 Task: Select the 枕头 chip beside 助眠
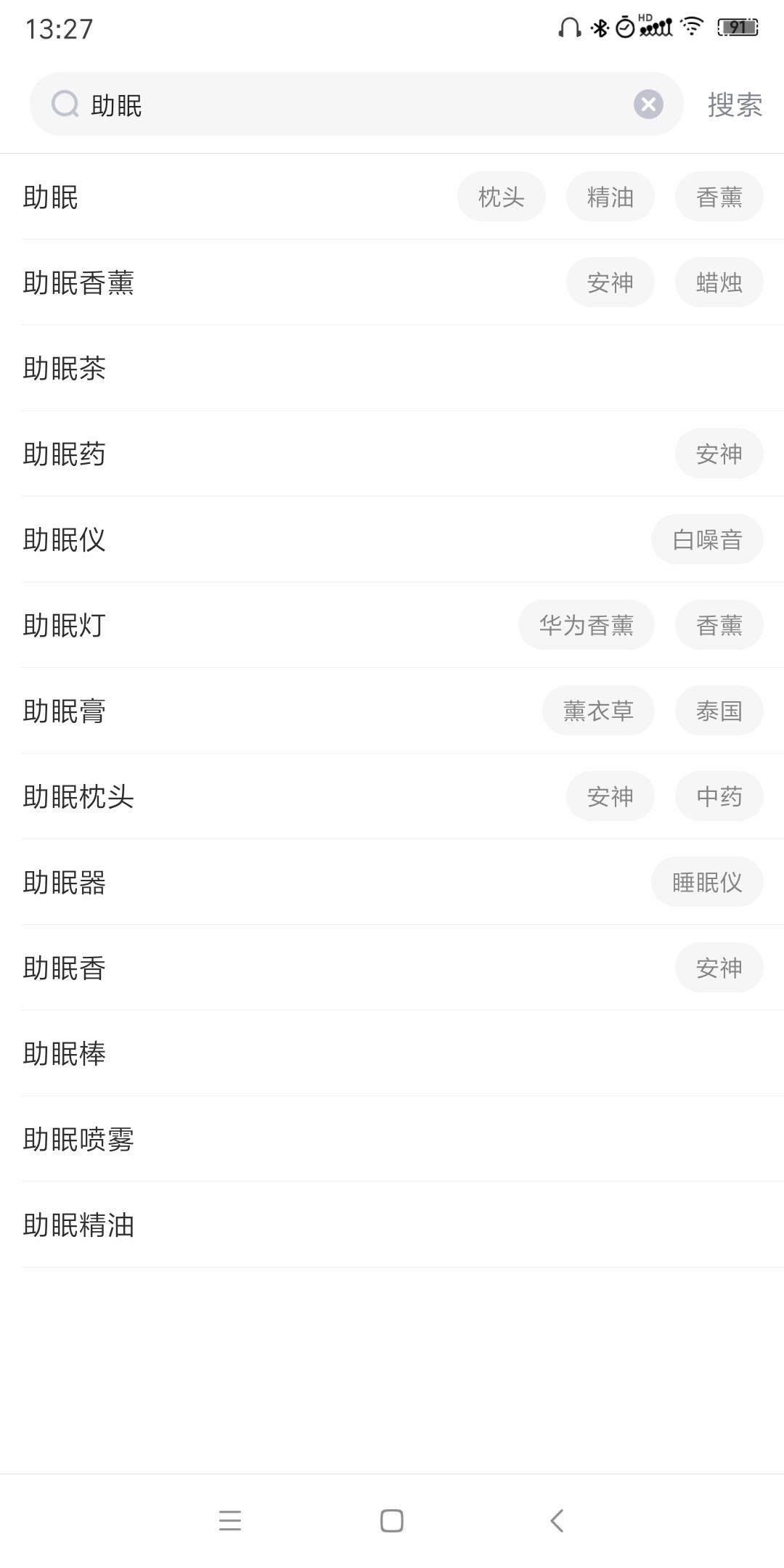point(501,197)
